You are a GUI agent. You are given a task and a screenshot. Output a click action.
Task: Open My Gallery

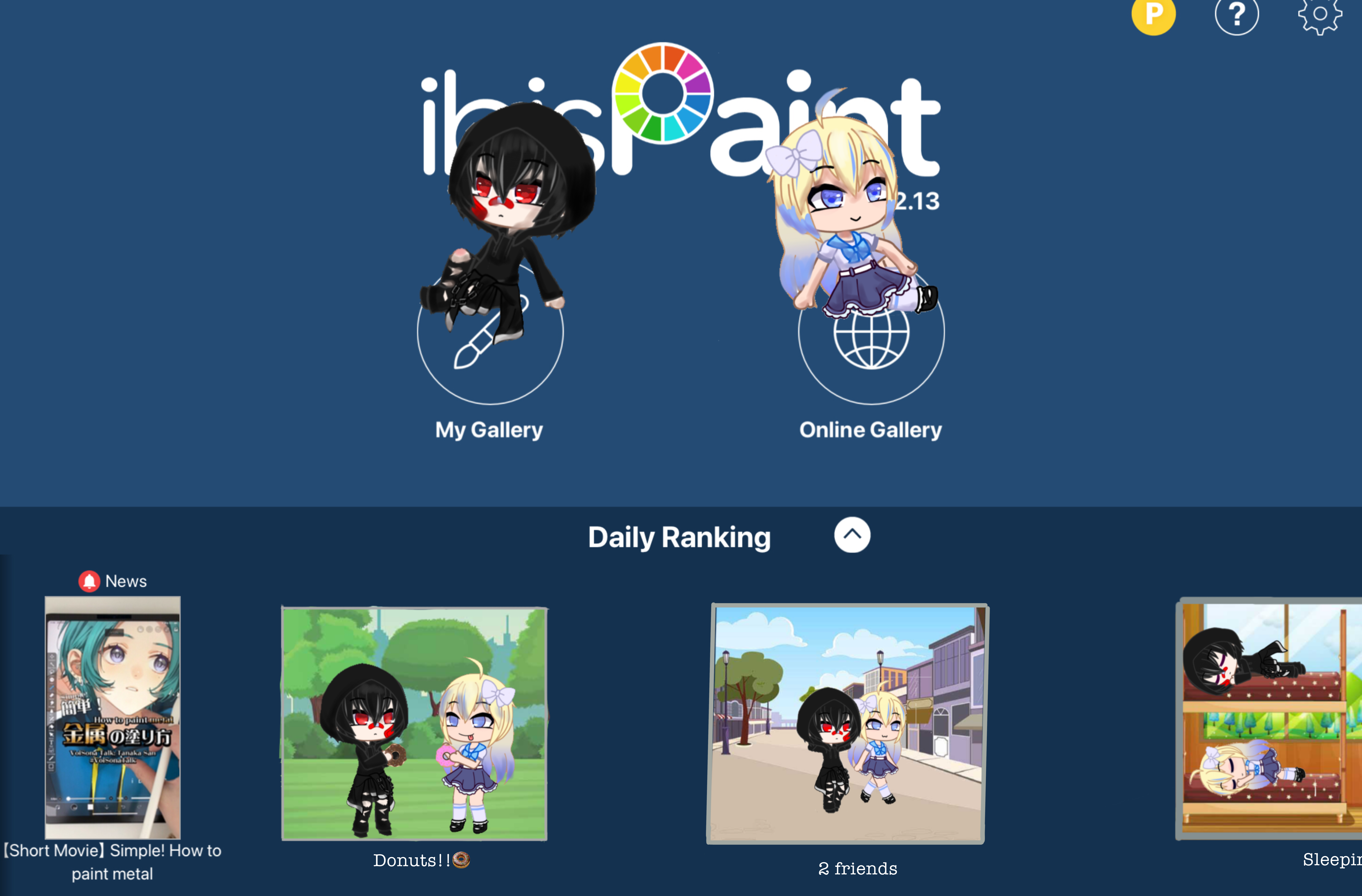click(490, 332)
